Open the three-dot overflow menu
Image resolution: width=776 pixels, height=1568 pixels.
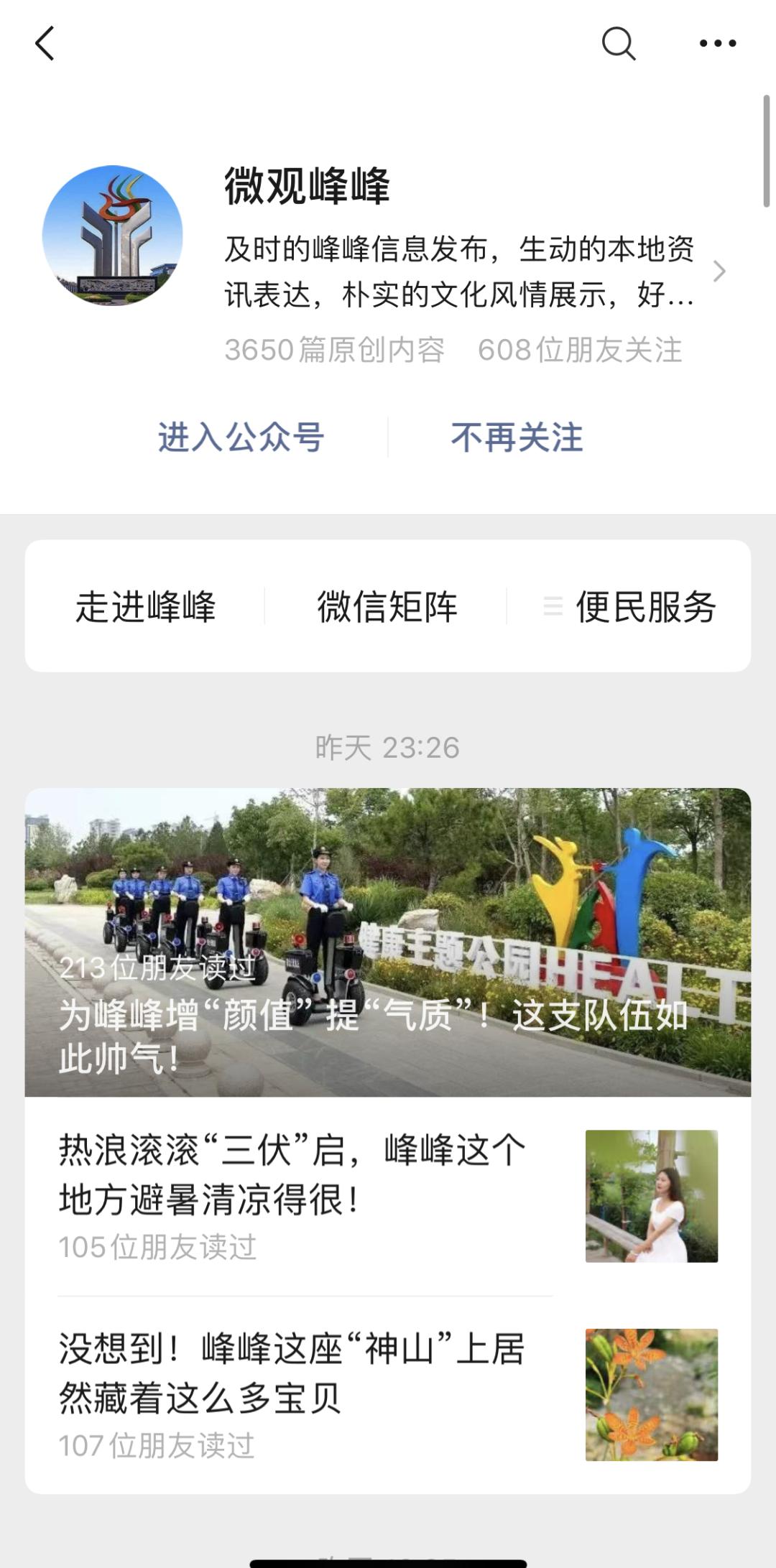tap(718, 44)
